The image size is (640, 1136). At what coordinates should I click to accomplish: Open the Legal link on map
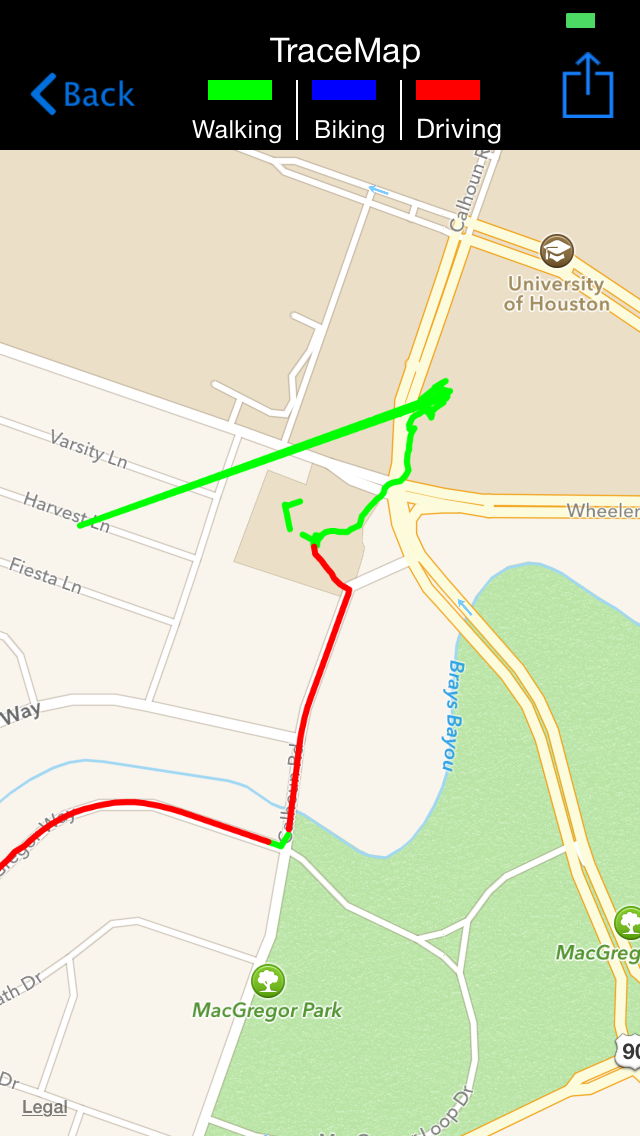(45, 1106)
